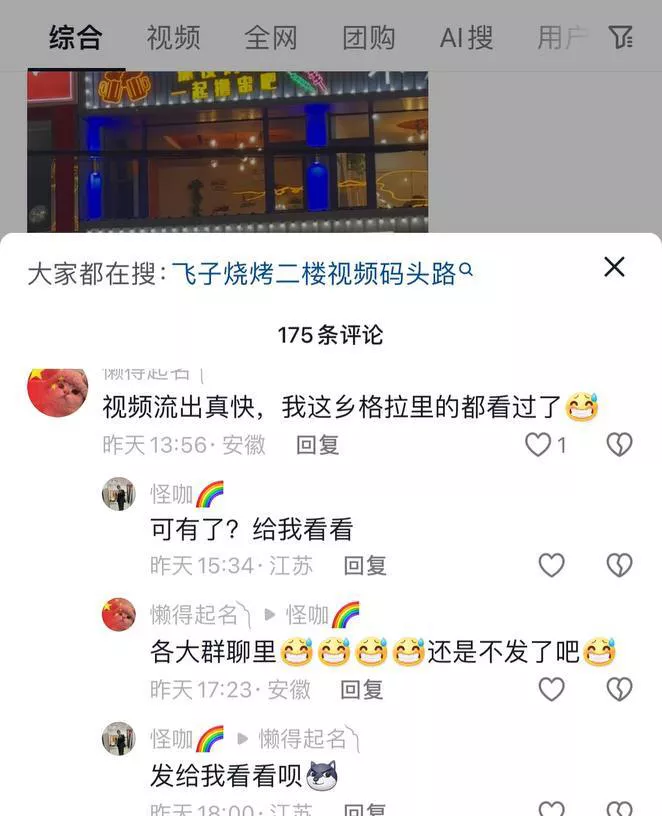Reply to the 17:23 安徽 comment

pyautogui.click(x=362, y=689)
